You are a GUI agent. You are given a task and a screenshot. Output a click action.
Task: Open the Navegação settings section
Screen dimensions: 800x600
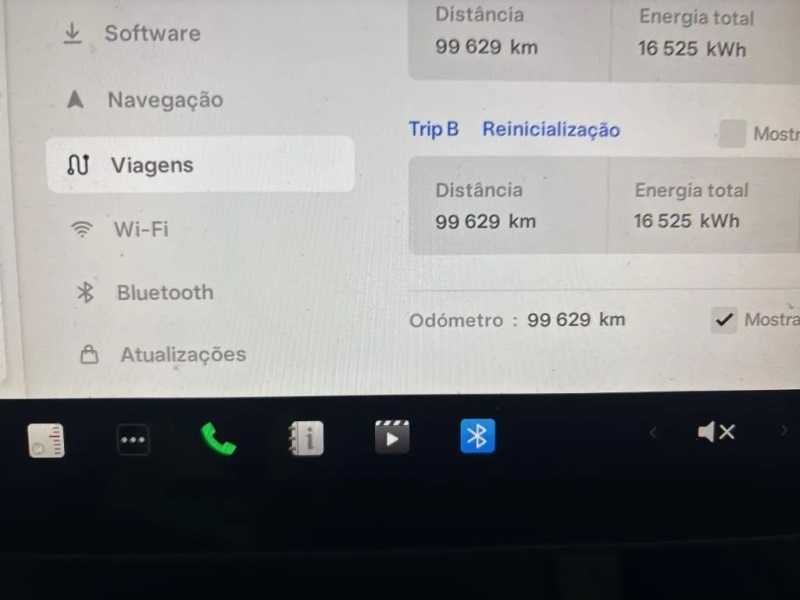(163, 100)
